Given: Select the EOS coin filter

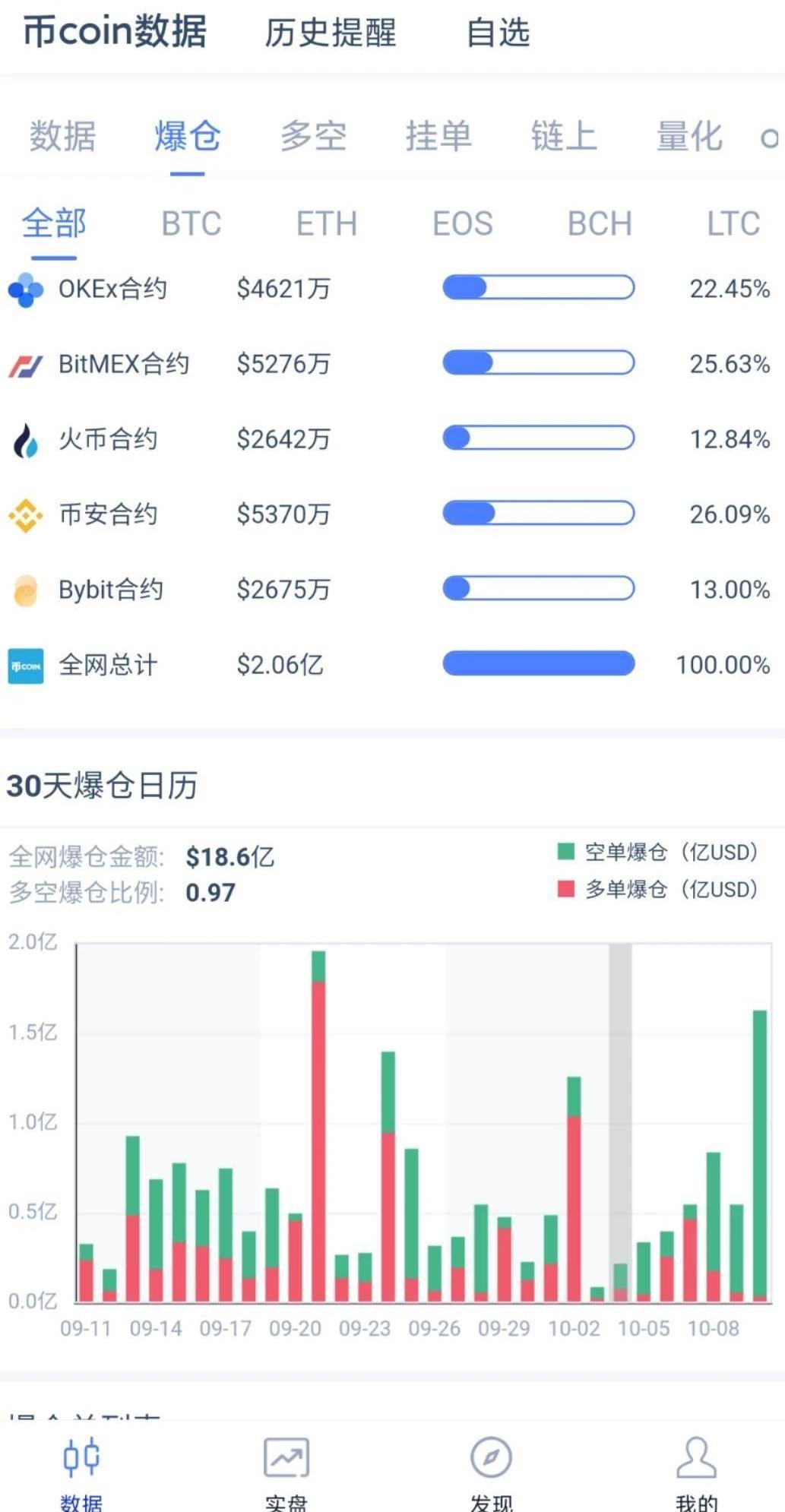Looking at the screenshot, I should 462,224.
